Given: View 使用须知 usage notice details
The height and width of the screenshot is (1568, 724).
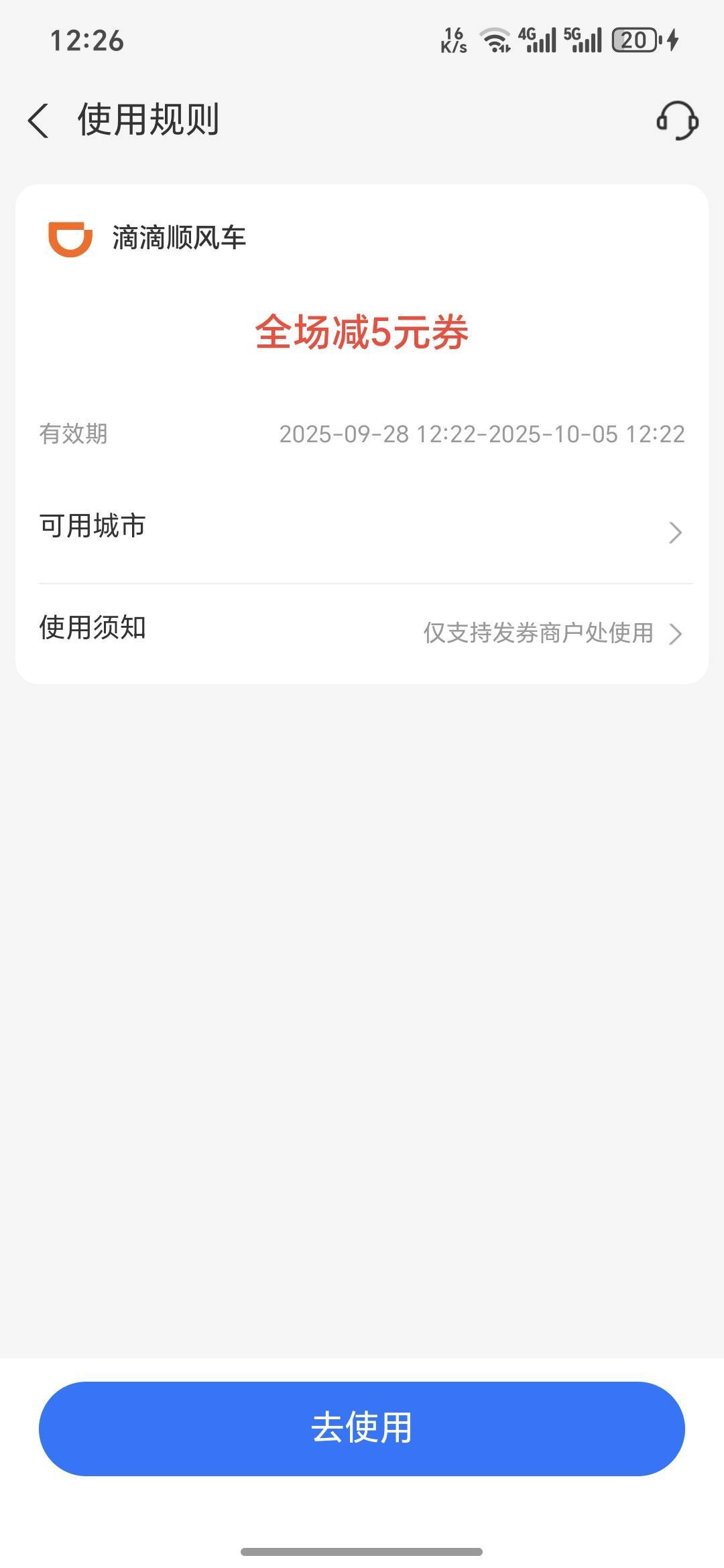Looking at the screenshot, I should 362,631.
